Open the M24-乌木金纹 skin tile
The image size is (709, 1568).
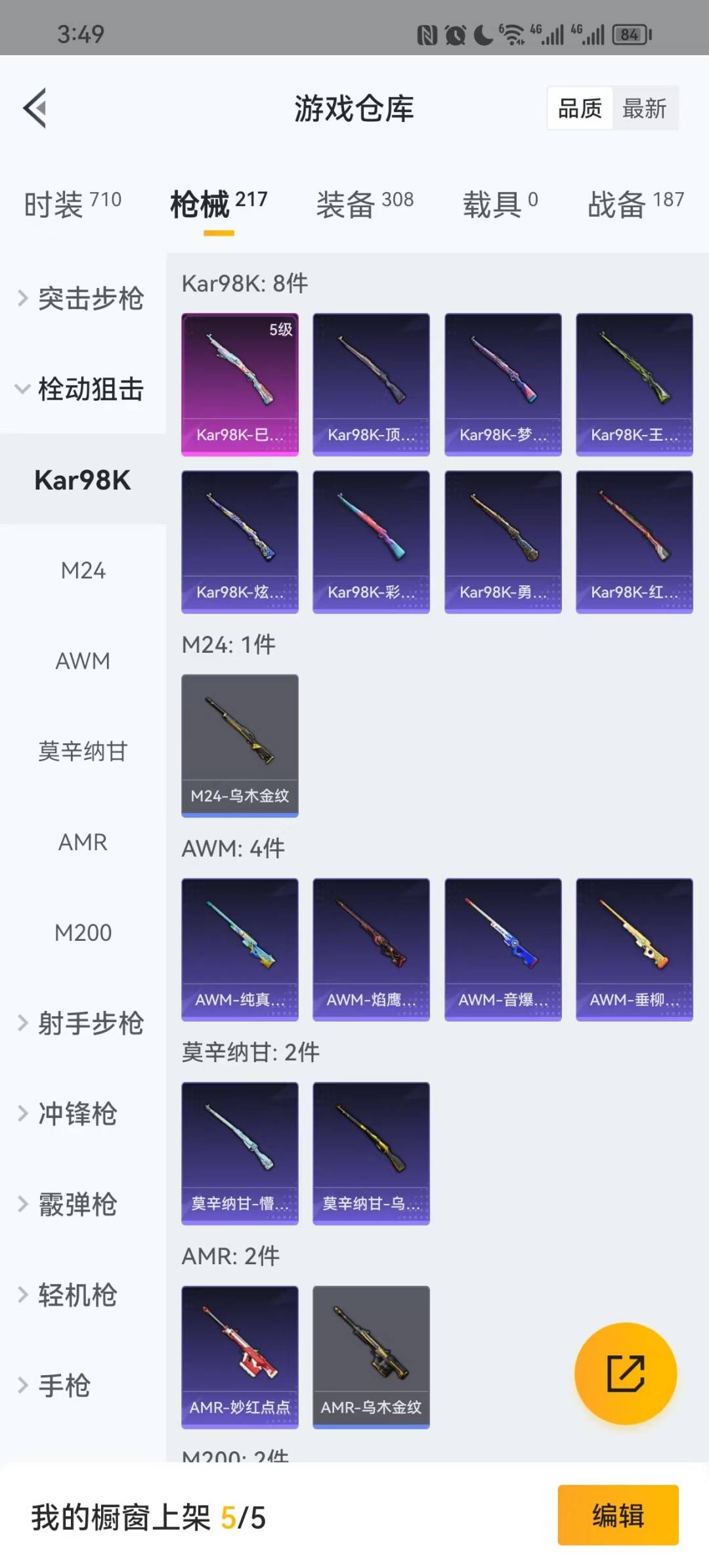coord(240,745)
